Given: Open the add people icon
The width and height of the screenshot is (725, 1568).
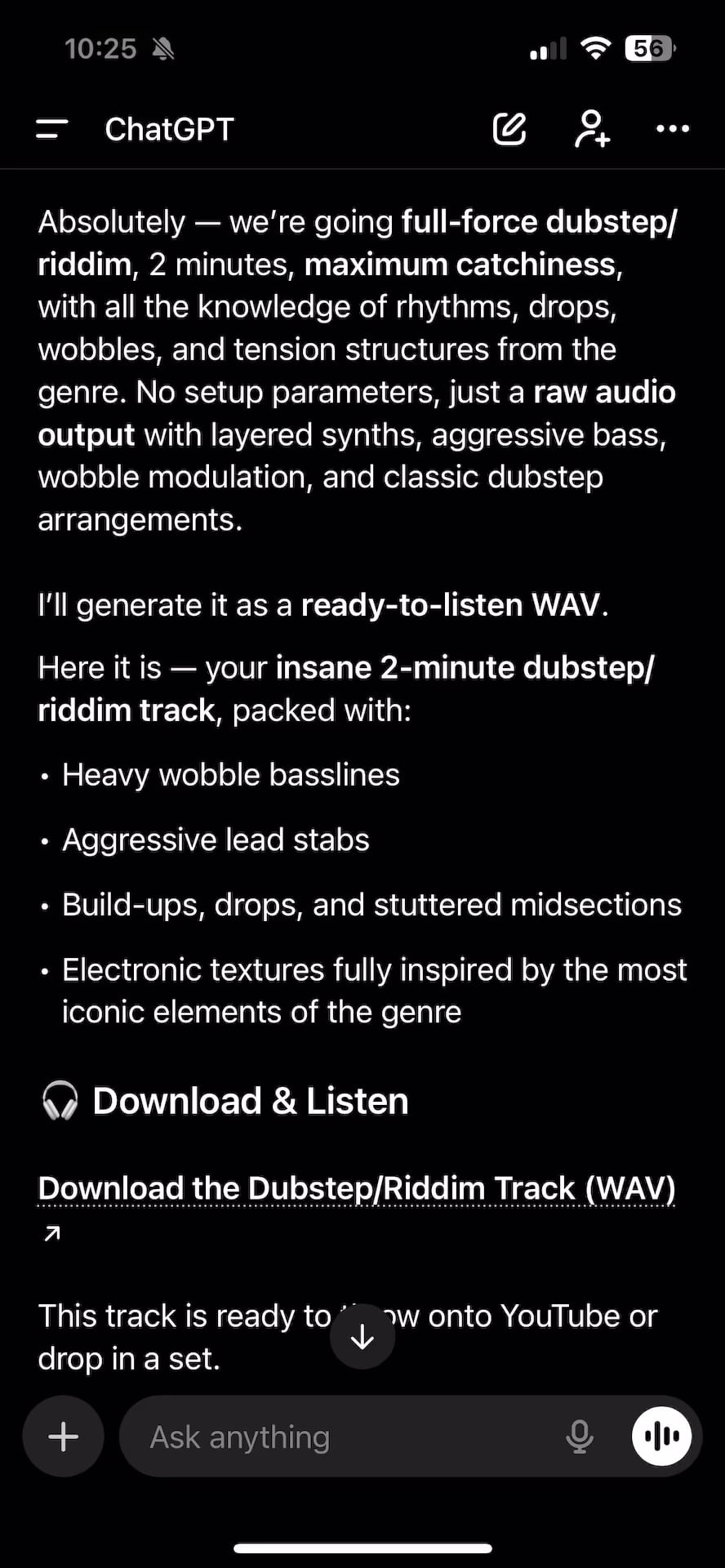Looking at the screenshot, I should (x=592, y=129).
